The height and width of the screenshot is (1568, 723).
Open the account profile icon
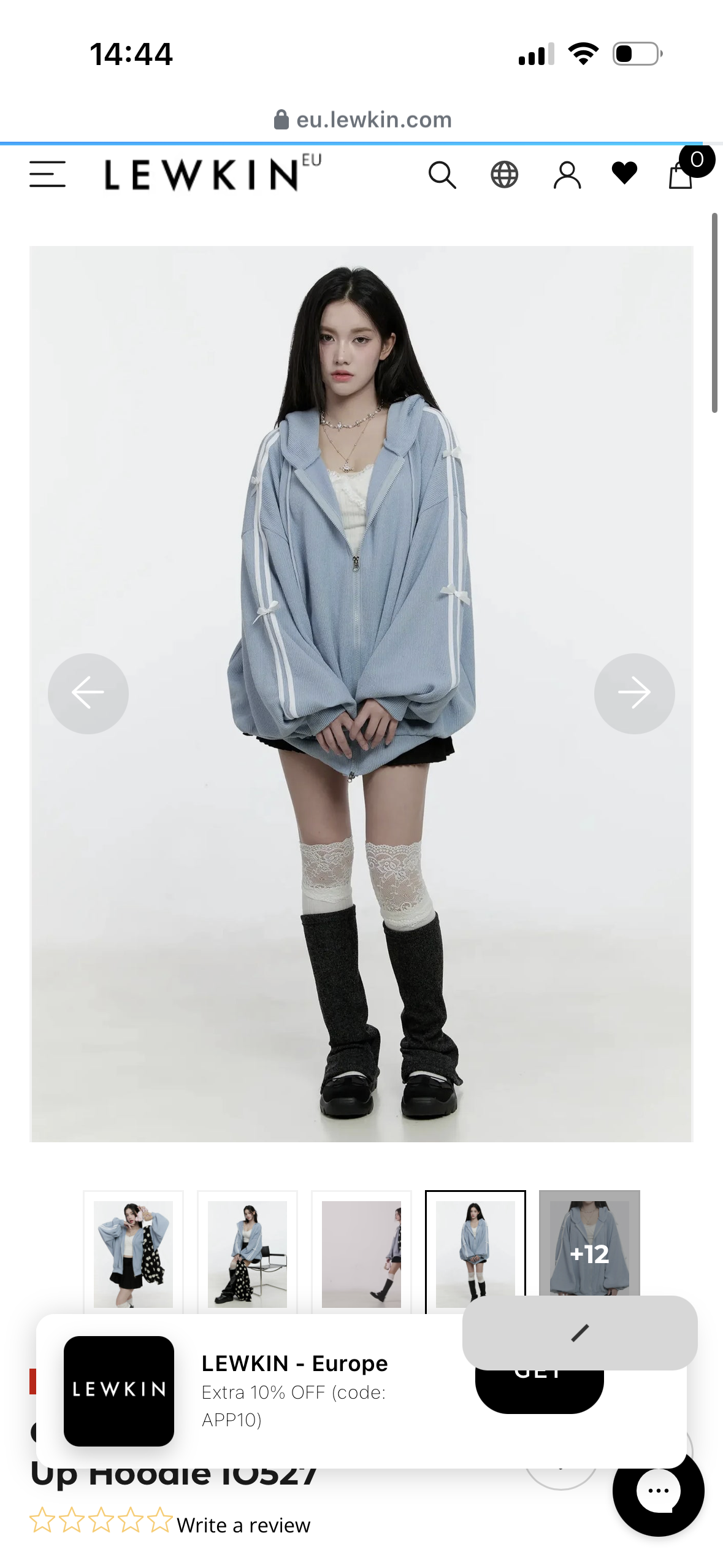tap(567, 175)
